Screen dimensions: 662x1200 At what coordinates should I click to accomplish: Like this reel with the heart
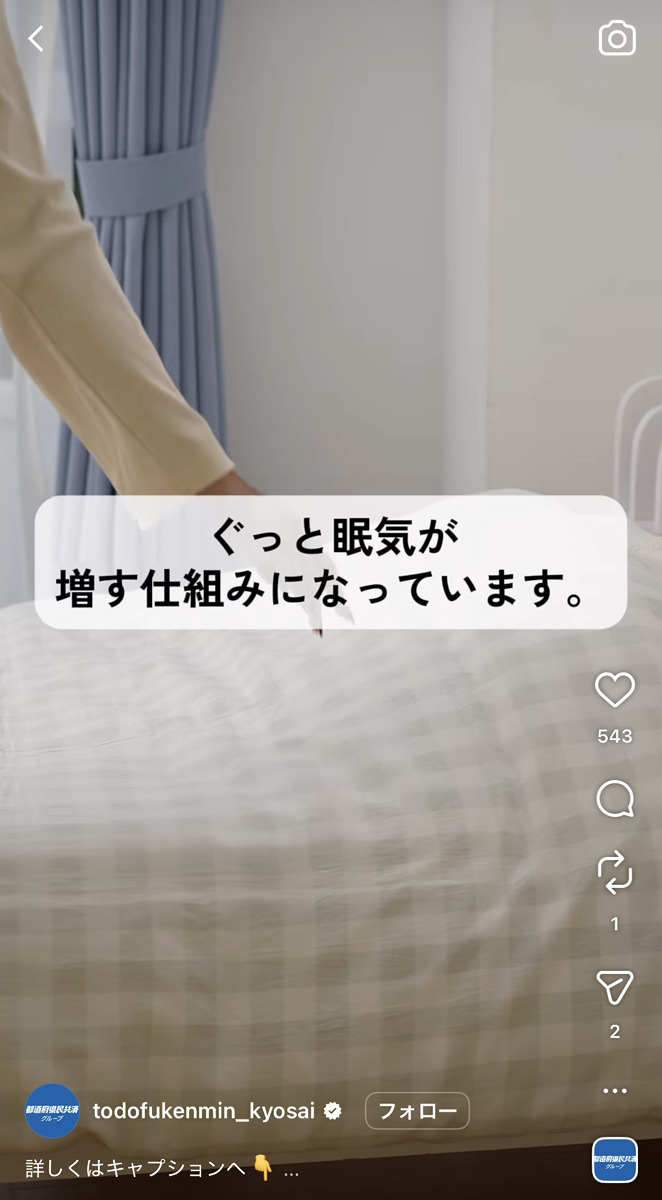click(615, 690)
